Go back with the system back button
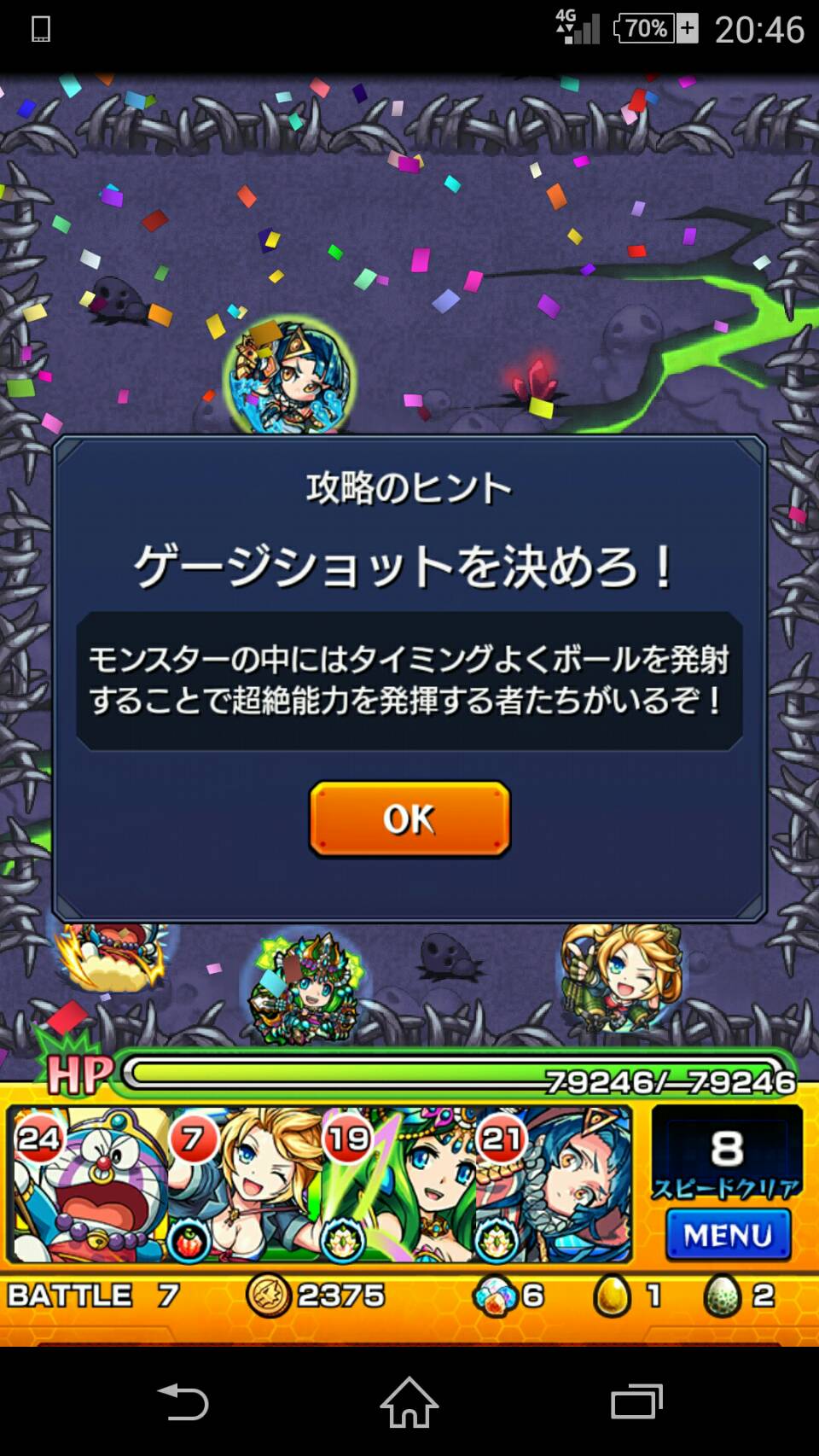The width and height of the screenshot is (819, 1456). (183, 1402)
